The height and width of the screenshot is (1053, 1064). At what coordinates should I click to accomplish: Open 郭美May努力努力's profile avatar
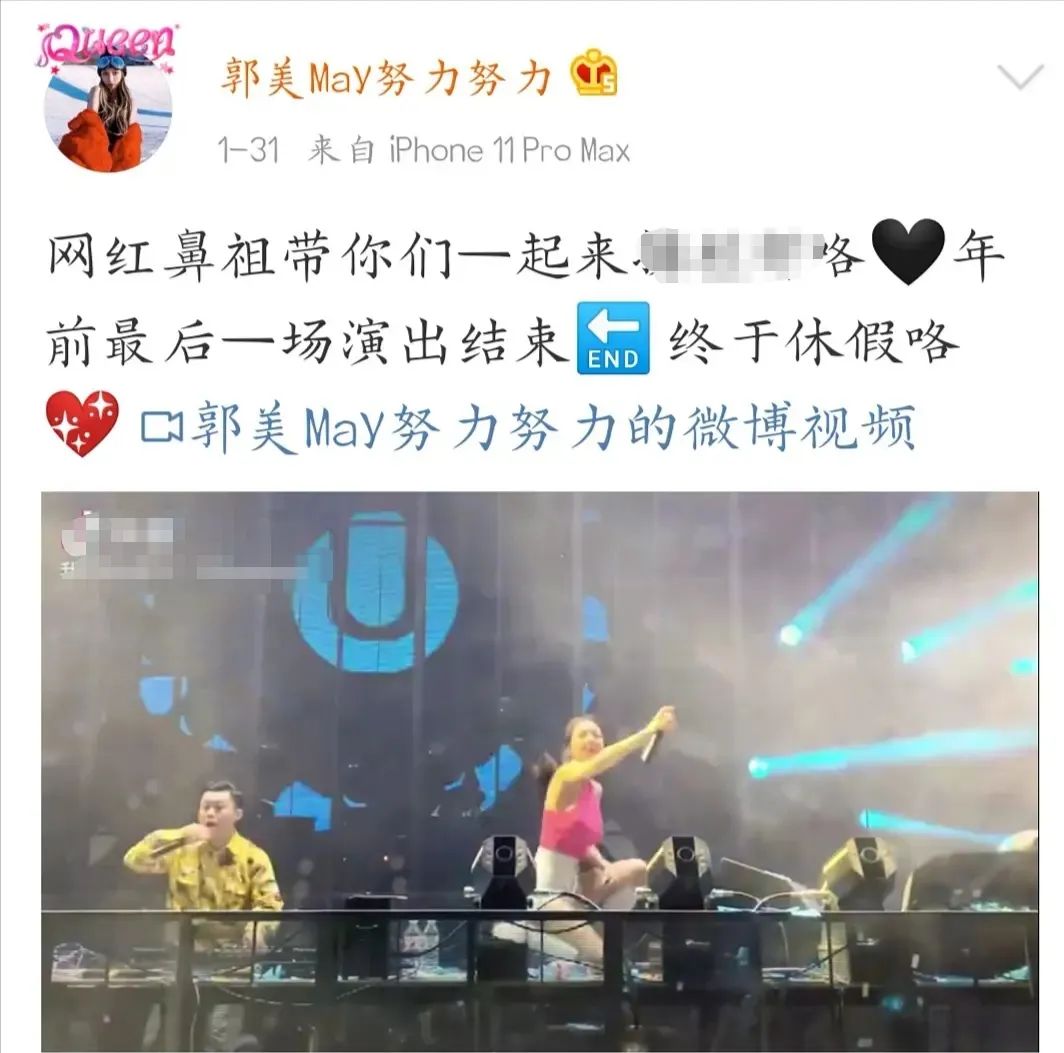107,106
